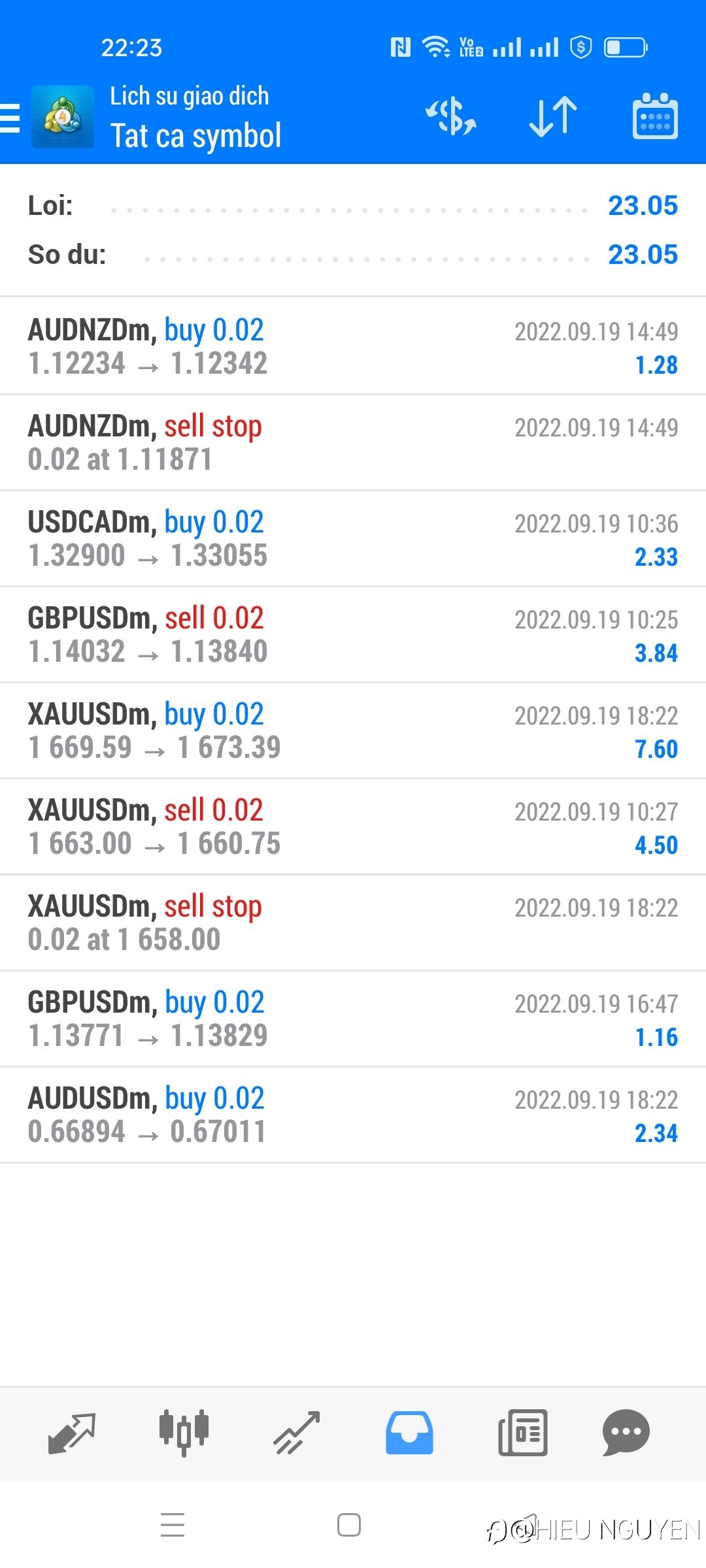The width and height of the screenshot is (706, 1568).
Task: Open the AUDNZDm buy 0.02 trade
Action: point(353,346)
